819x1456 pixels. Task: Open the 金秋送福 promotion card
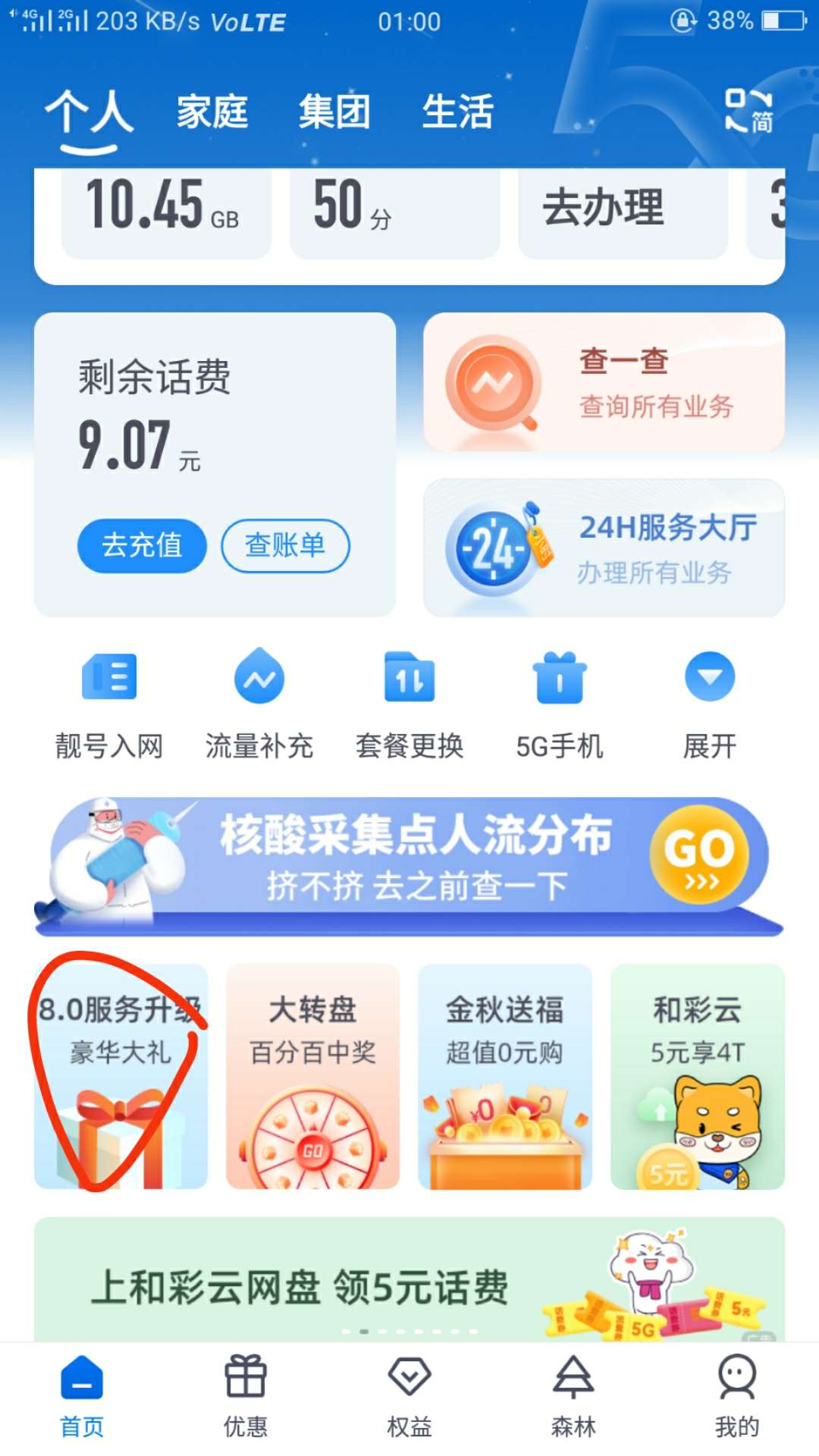coord(505,1076)
